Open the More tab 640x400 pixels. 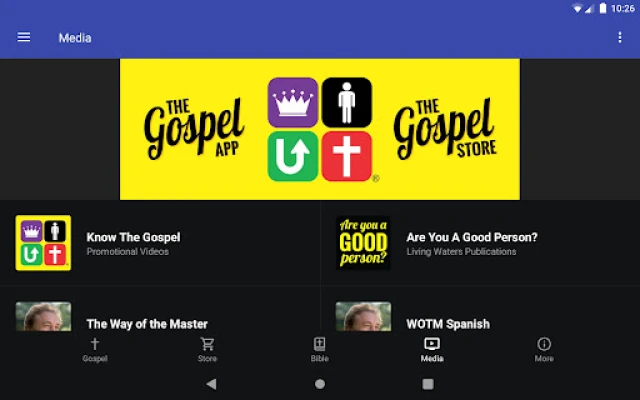coord(544,349)
